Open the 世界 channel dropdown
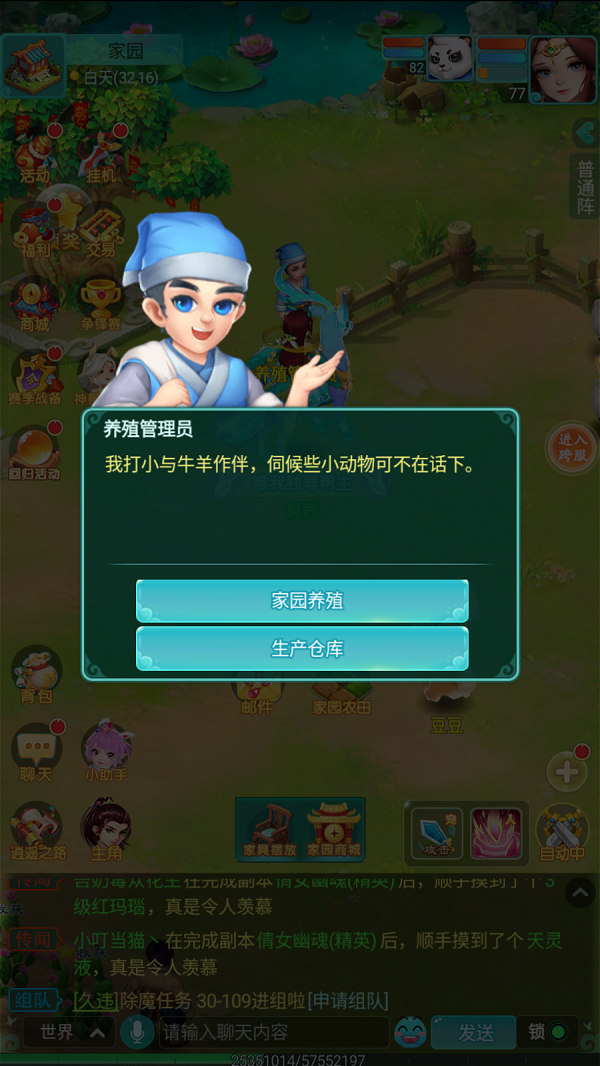The height and width of the screenshot is (1066, 600). click(x=66, y=1032)
